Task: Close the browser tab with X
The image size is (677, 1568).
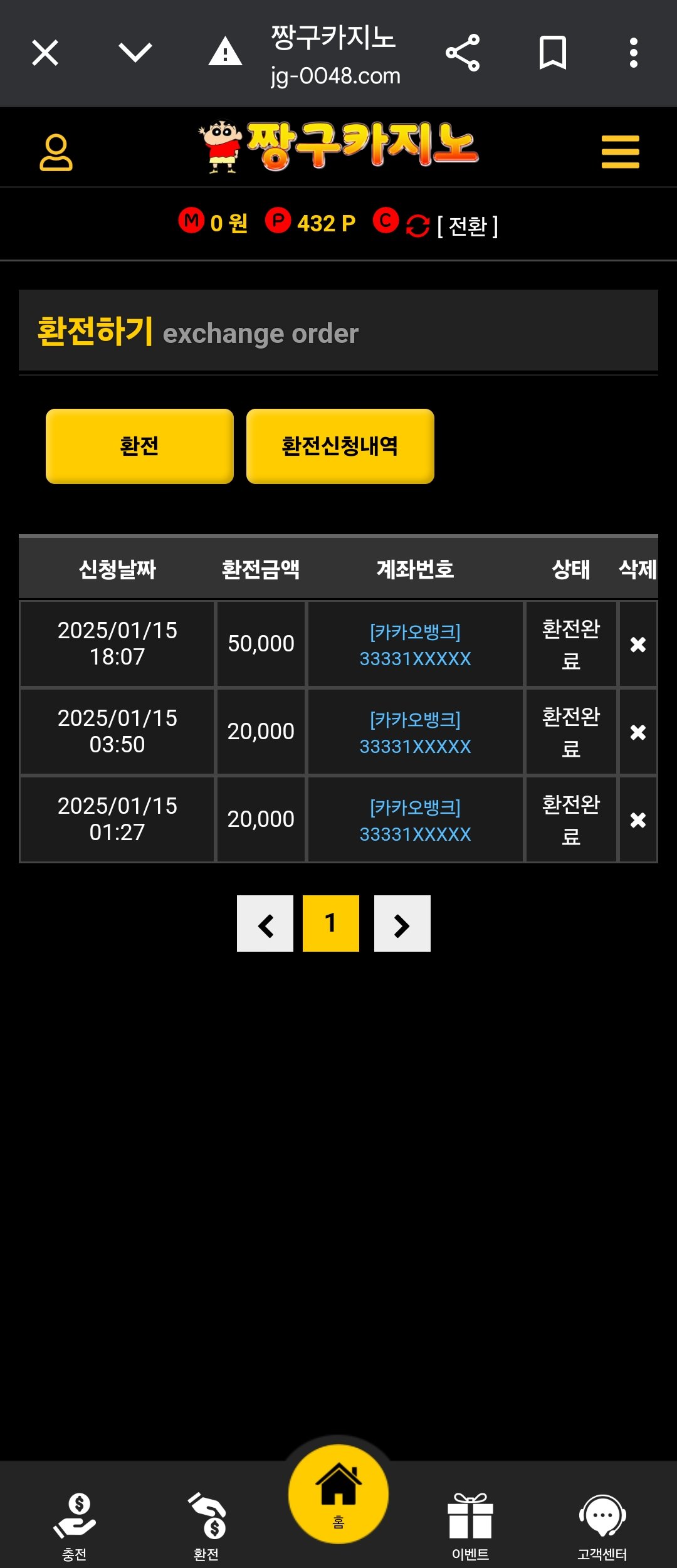Action: pyautogui.click(x=45, y=53)
